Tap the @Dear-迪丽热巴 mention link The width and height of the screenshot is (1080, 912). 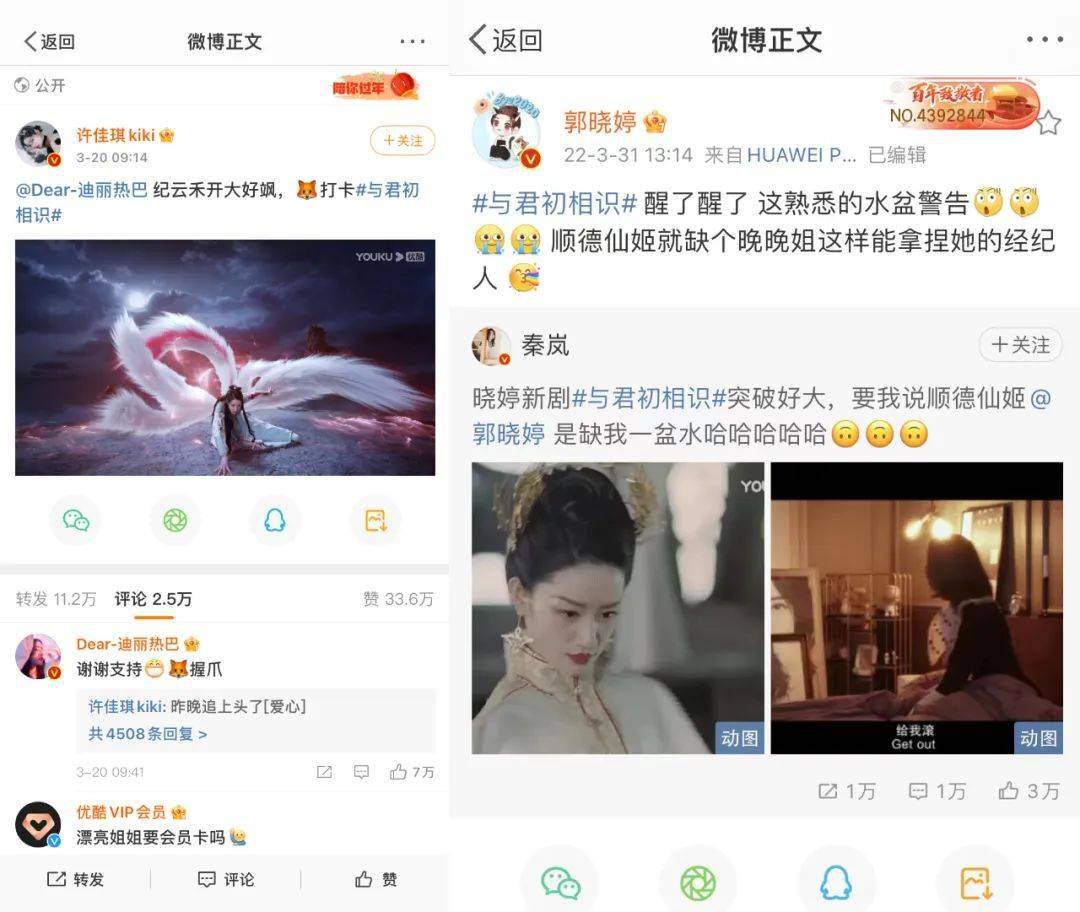(x=81, y=189)
